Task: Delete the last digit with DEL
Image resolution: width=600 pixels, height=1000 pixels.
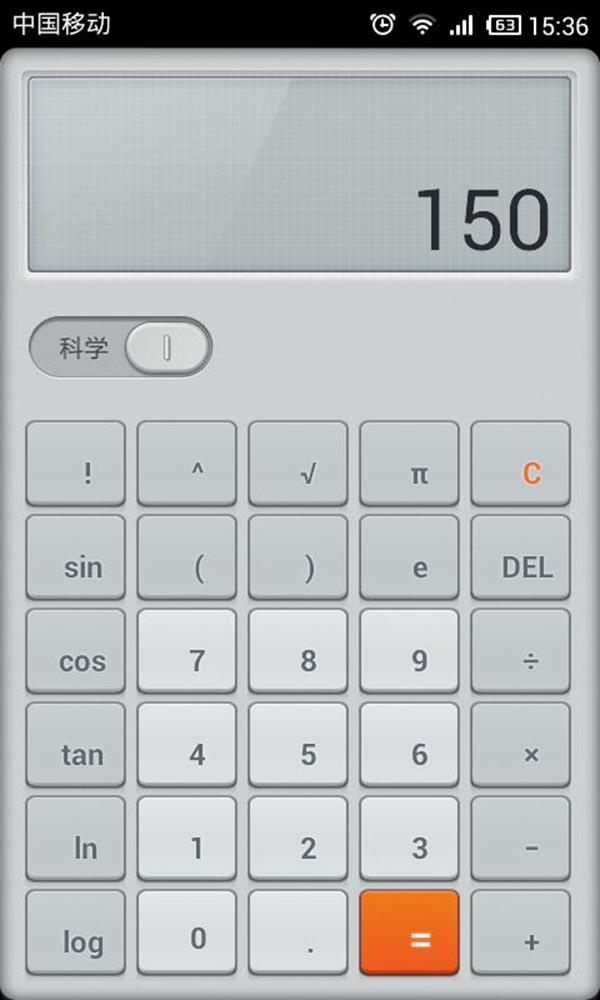Action: (520, 557)
